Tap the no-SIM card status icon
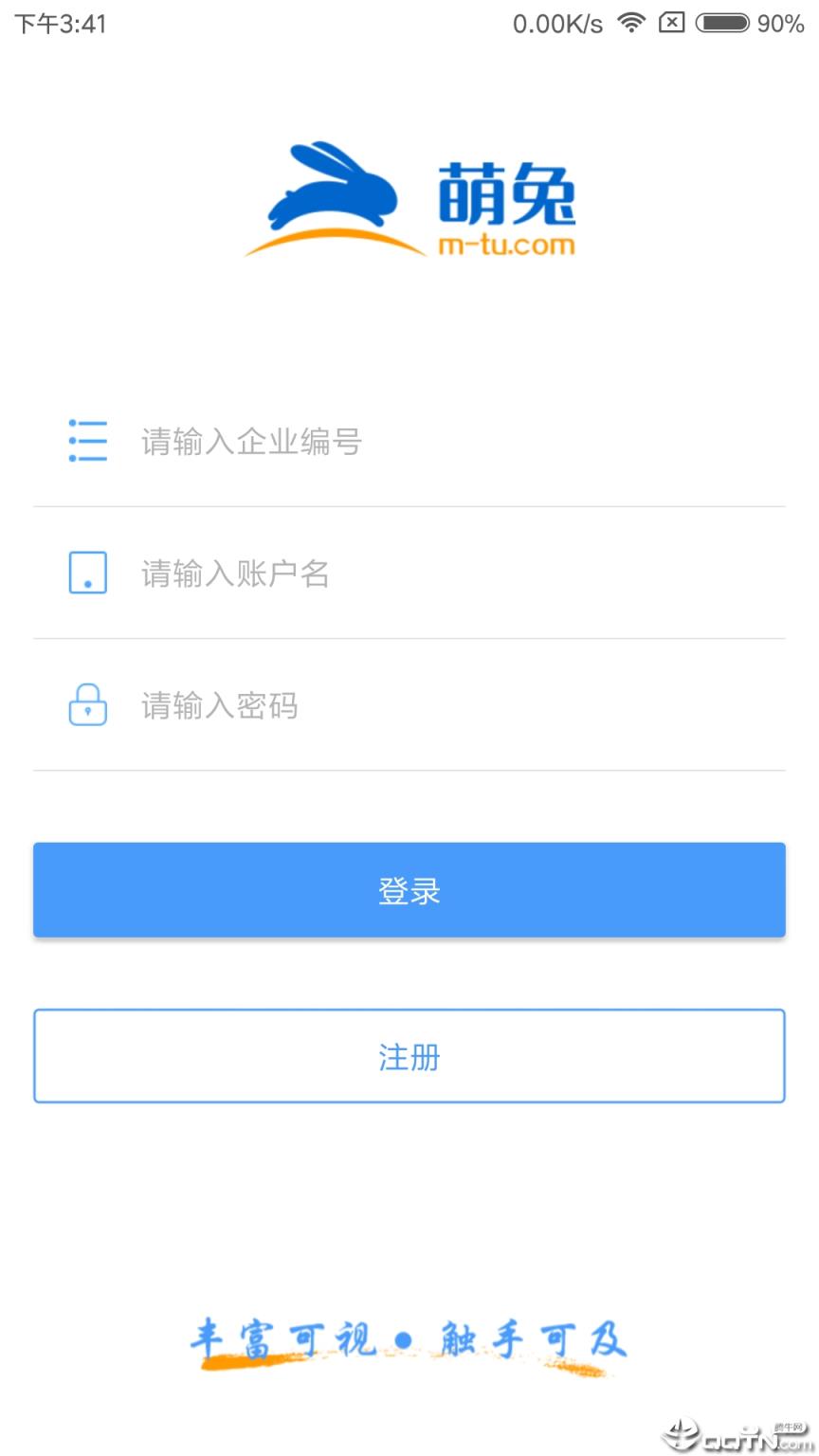 click(x=671, y=23)
